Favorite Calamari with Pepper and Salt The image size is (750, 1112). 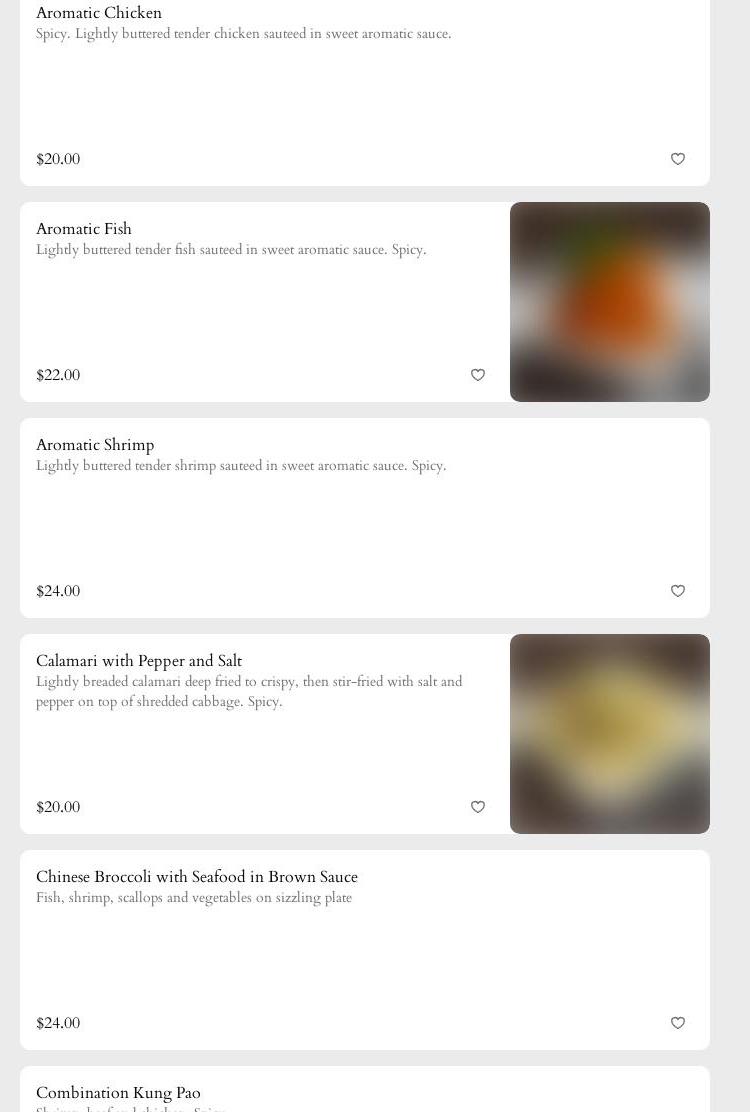pos(477,807)
